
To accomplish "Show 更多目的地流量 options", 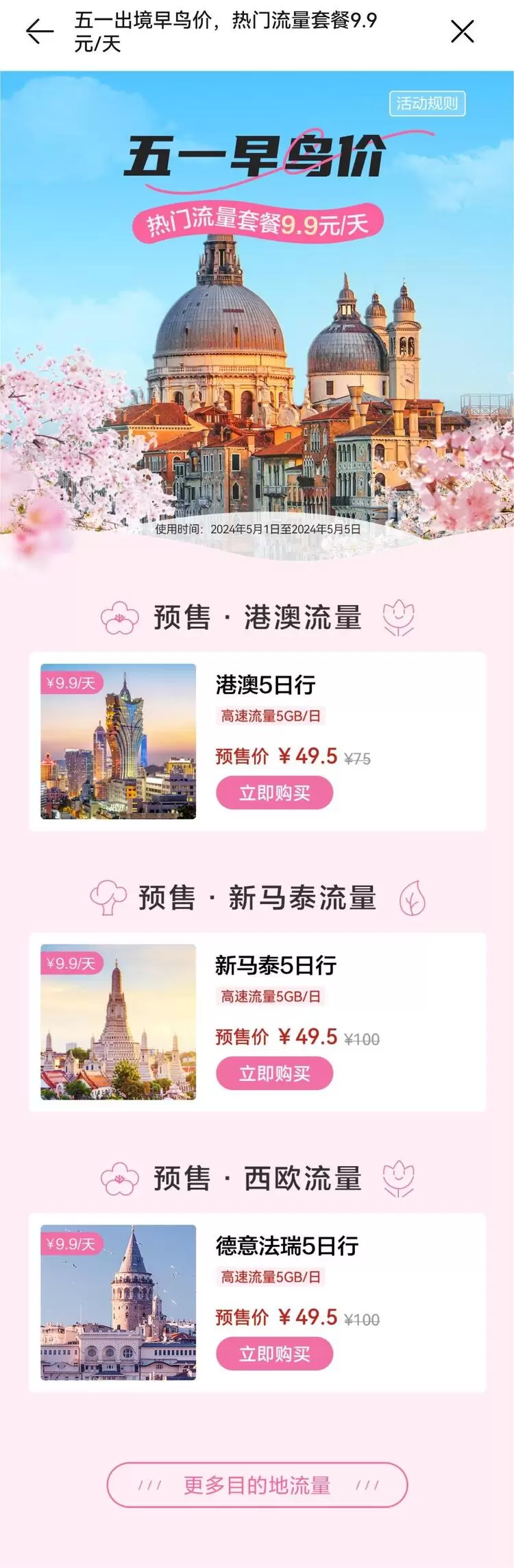I will (x=257, y=1485).
